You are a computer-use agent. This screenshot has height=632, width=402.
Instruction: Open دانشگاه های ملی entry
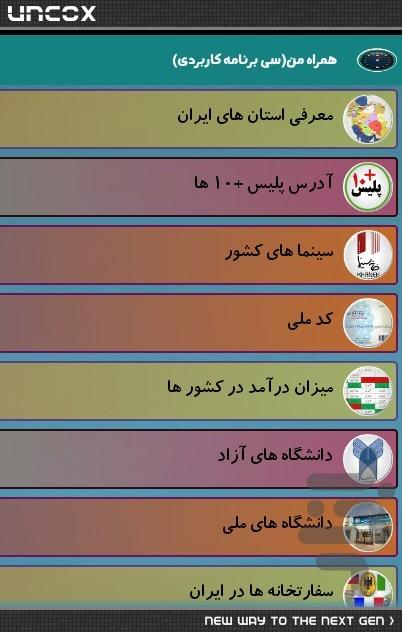point(198,526)
